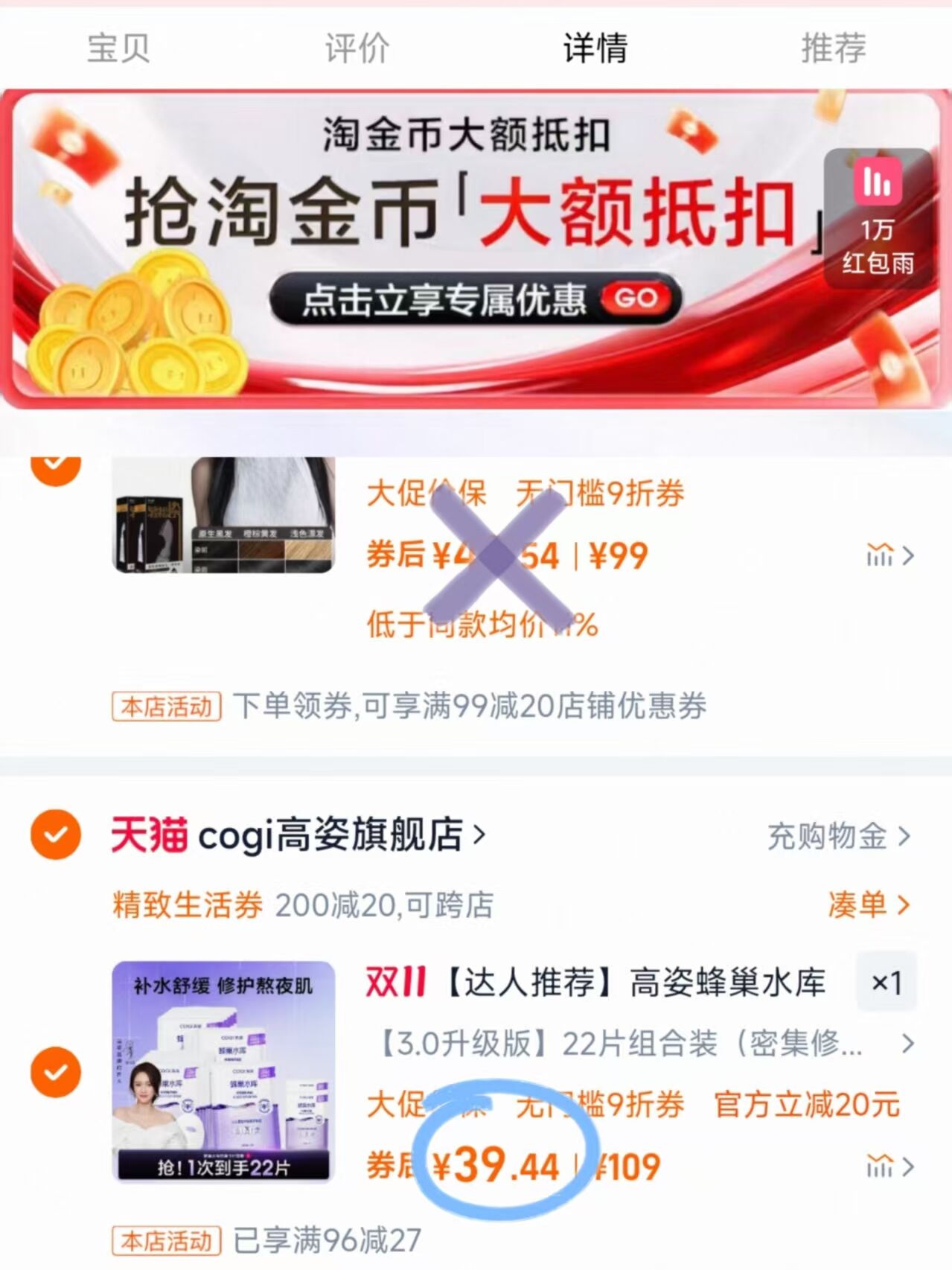
Task: Uncheck the 高姿蜂巢水库 face mask product
Action: [56, 1071]
